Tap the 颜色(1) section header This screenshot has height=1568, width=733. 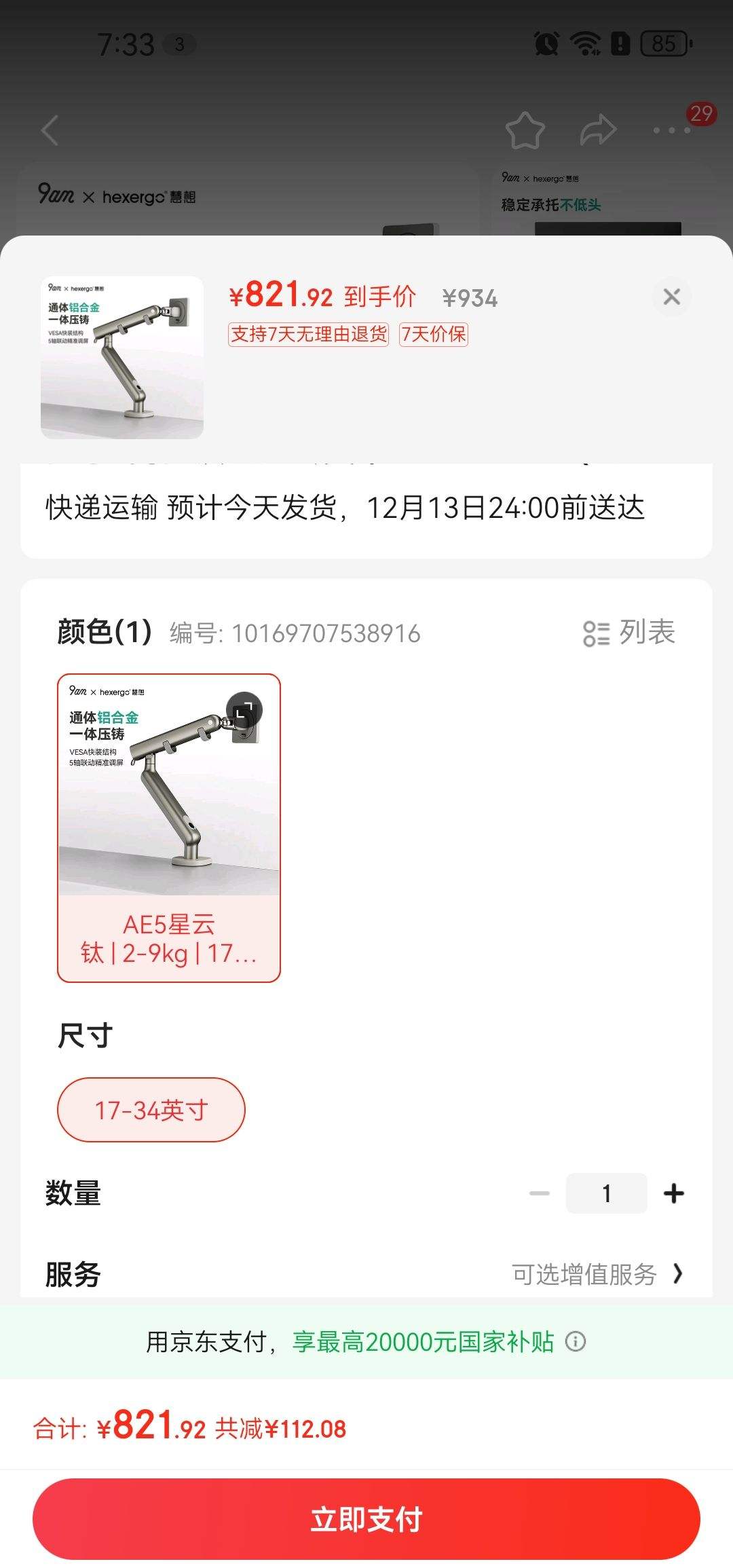pyautogui.click(x=102, y=632)
